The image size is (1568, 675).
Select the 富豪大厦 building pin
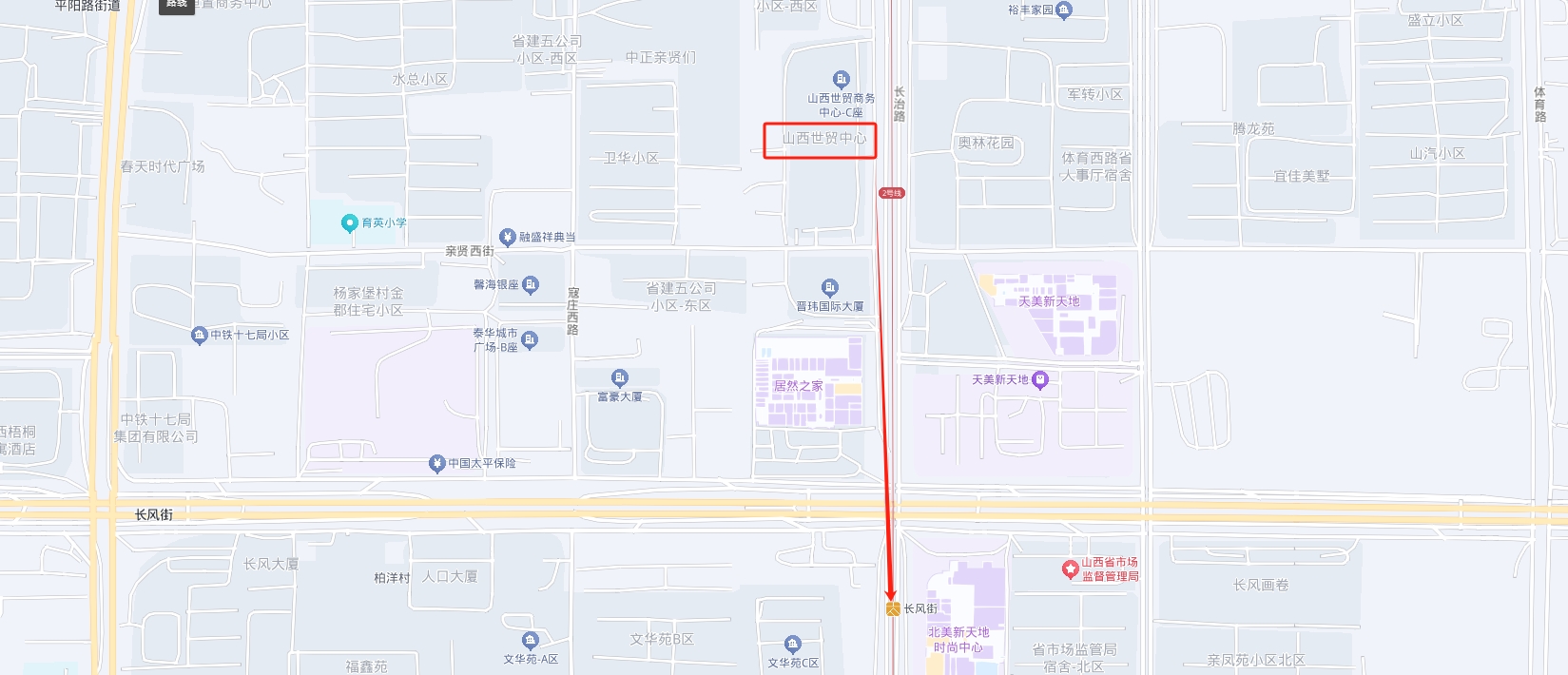[620, 378]
